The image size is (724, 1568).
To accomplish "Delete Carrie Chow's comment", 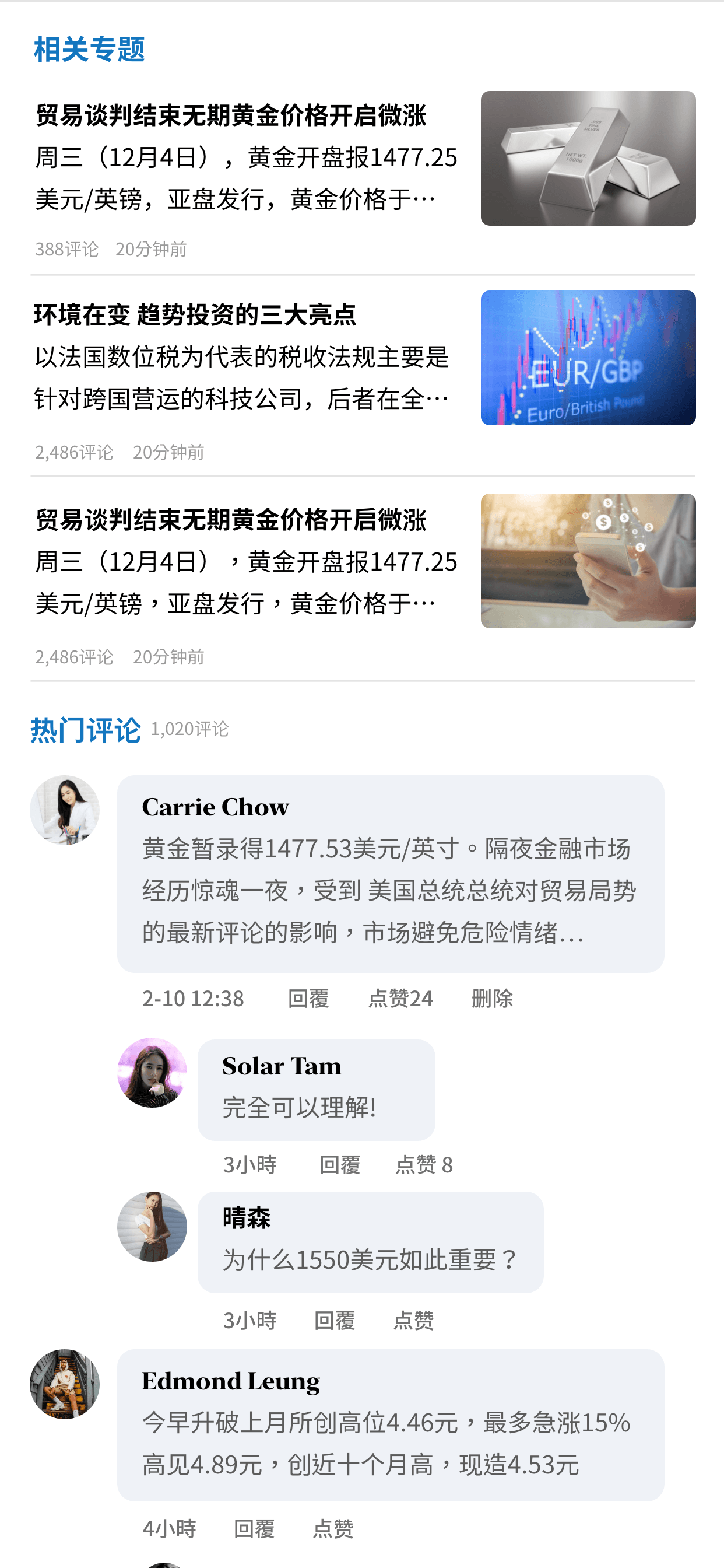I will point(491,999).
